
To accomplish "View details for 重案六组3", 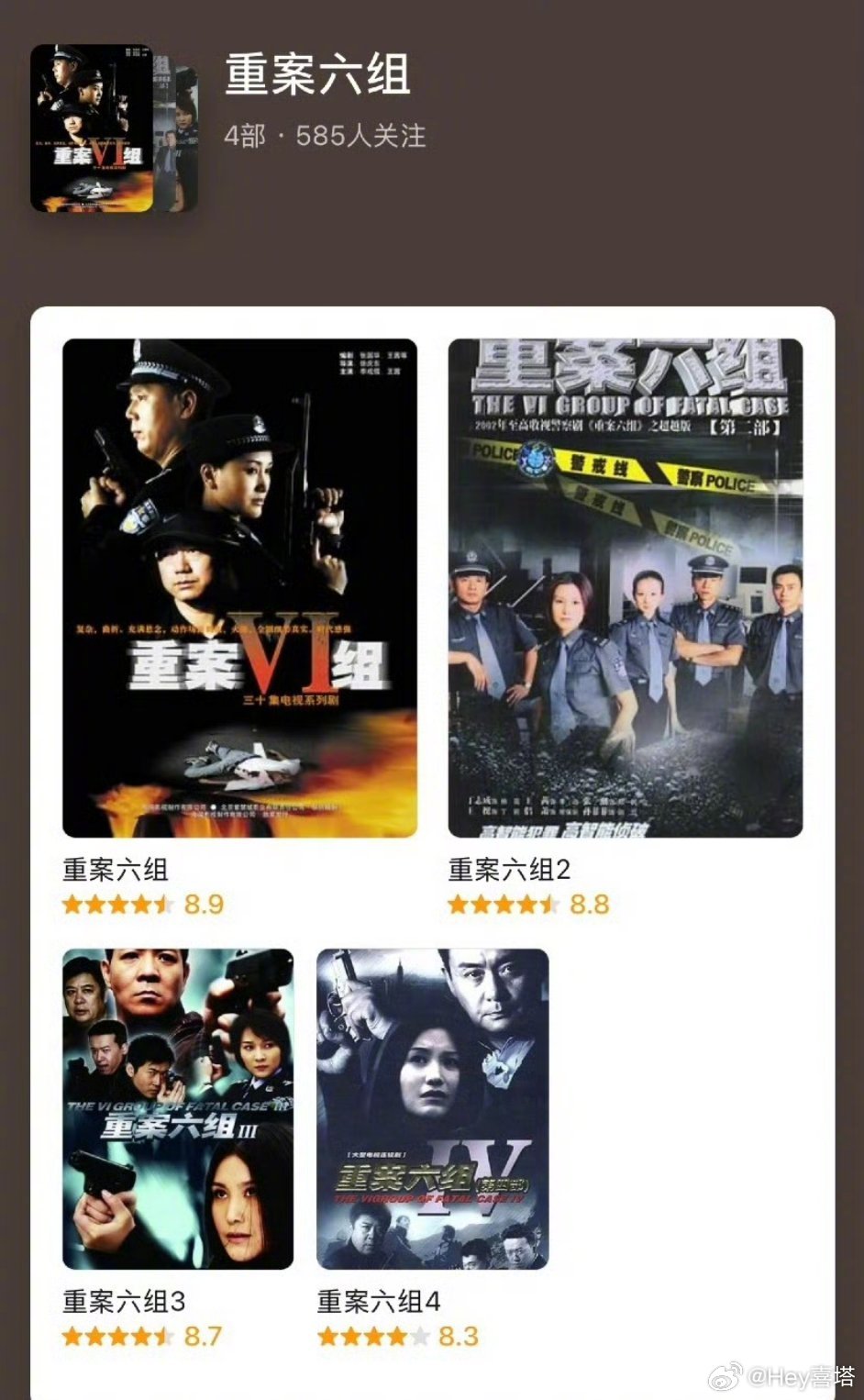I will (178, 1108).
